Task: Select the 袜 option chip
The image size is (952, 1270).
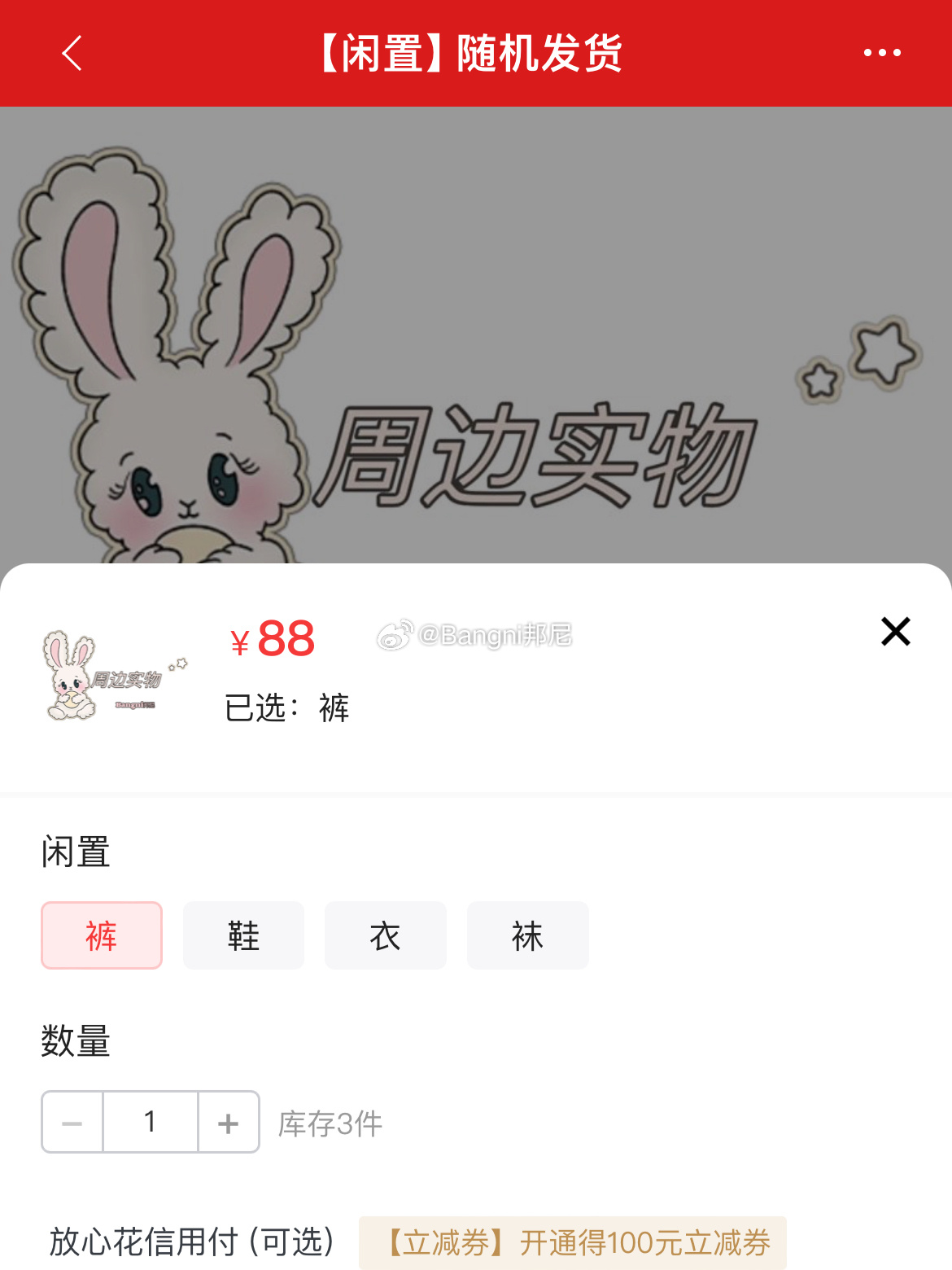Action: [x=527, y=935]
